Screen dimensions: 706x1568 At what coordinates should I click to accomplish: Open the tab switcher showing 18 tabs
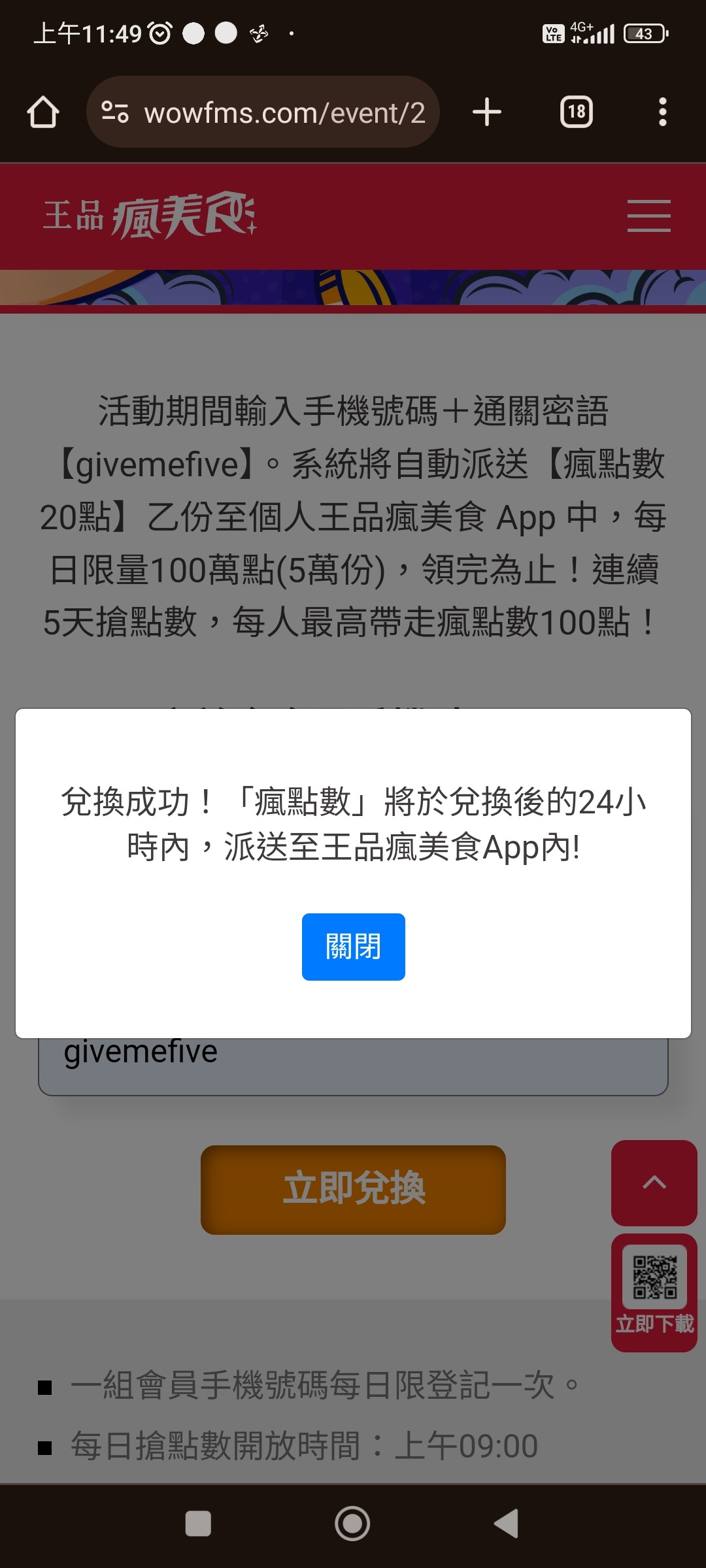pyautogui.click(x=576, y=112)
